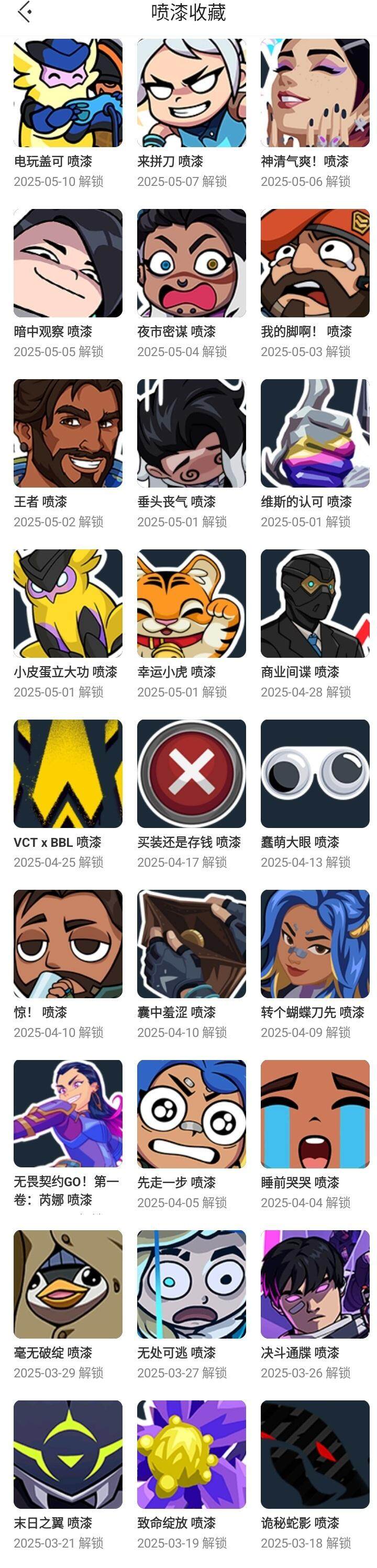The height and width of the screenshot is (1568, 377).
Task: Open the 电玩盖可 spray
Action: tap(68, 93)
